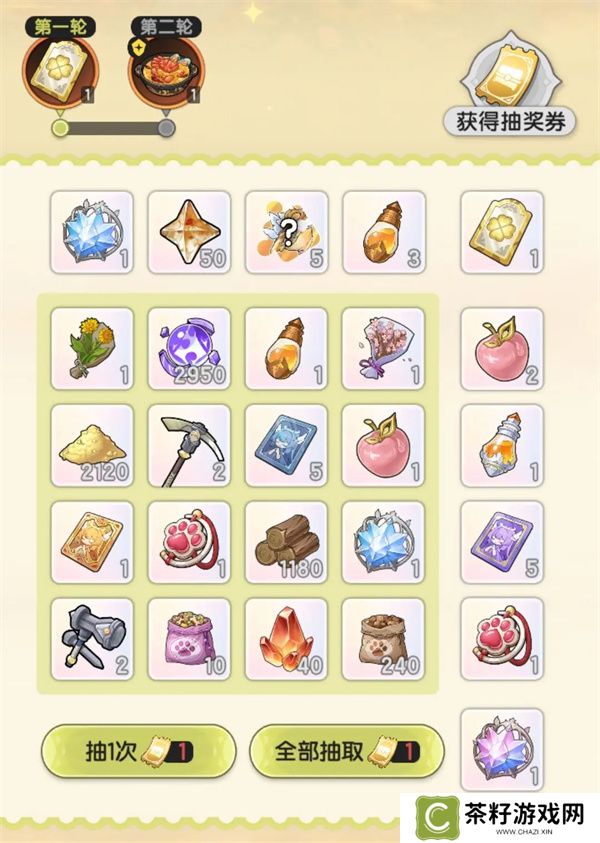The width and height of the screenshot is (600, 843).
Task: View the yellow flower bouquet prize
Action: [x=91, y=347]
